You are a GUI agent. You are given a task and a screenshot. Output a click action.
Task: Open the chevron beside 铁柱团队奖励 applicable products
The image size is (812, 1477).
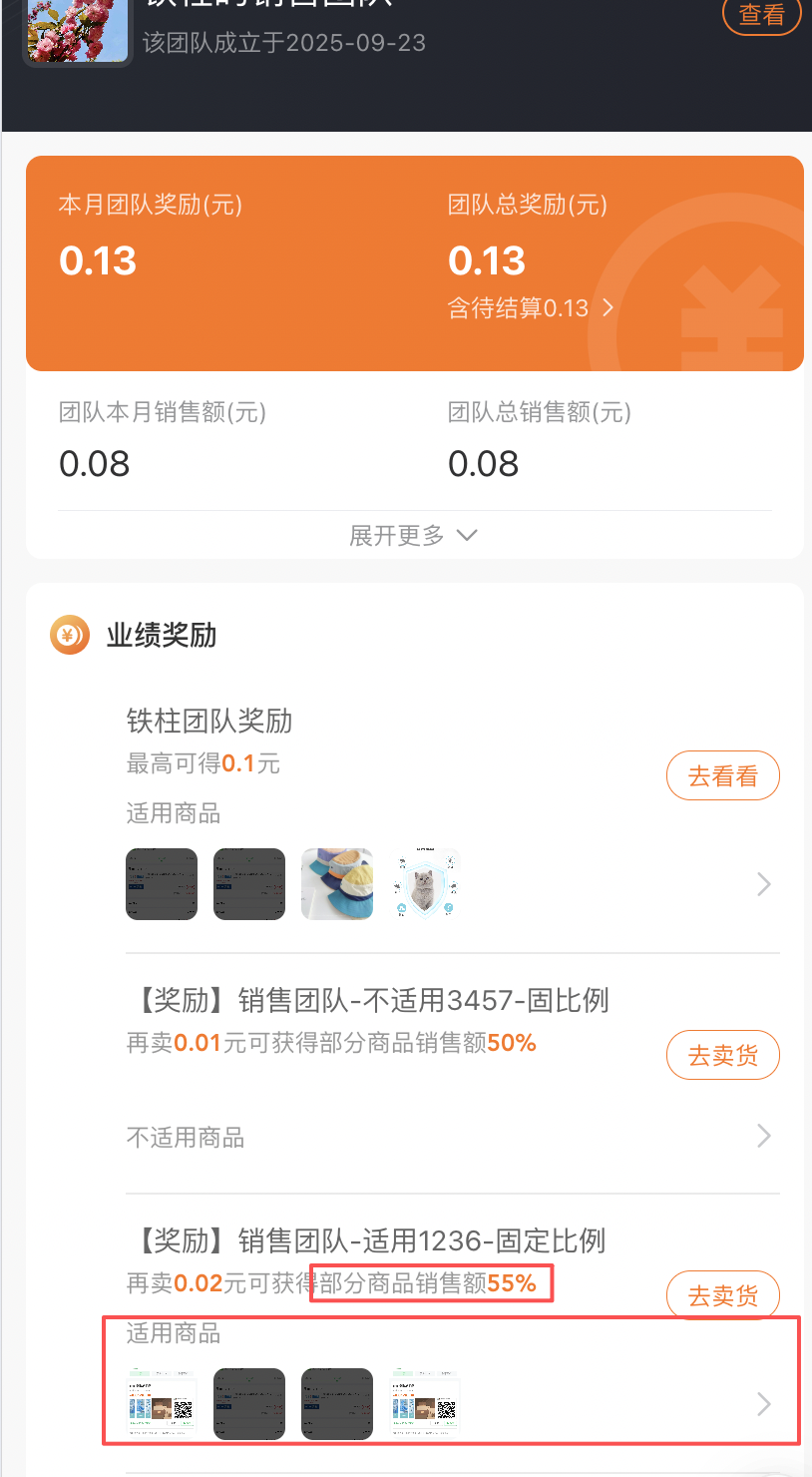click(x=763, y=884)
